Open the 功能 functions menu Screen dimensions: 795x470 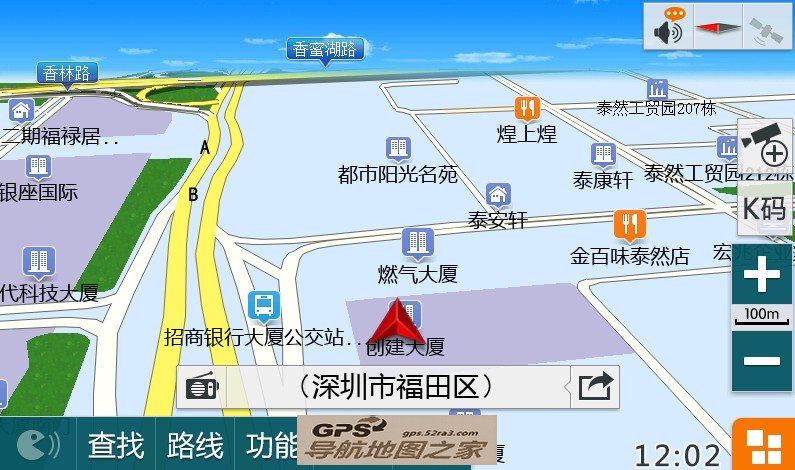pos(270,445)
